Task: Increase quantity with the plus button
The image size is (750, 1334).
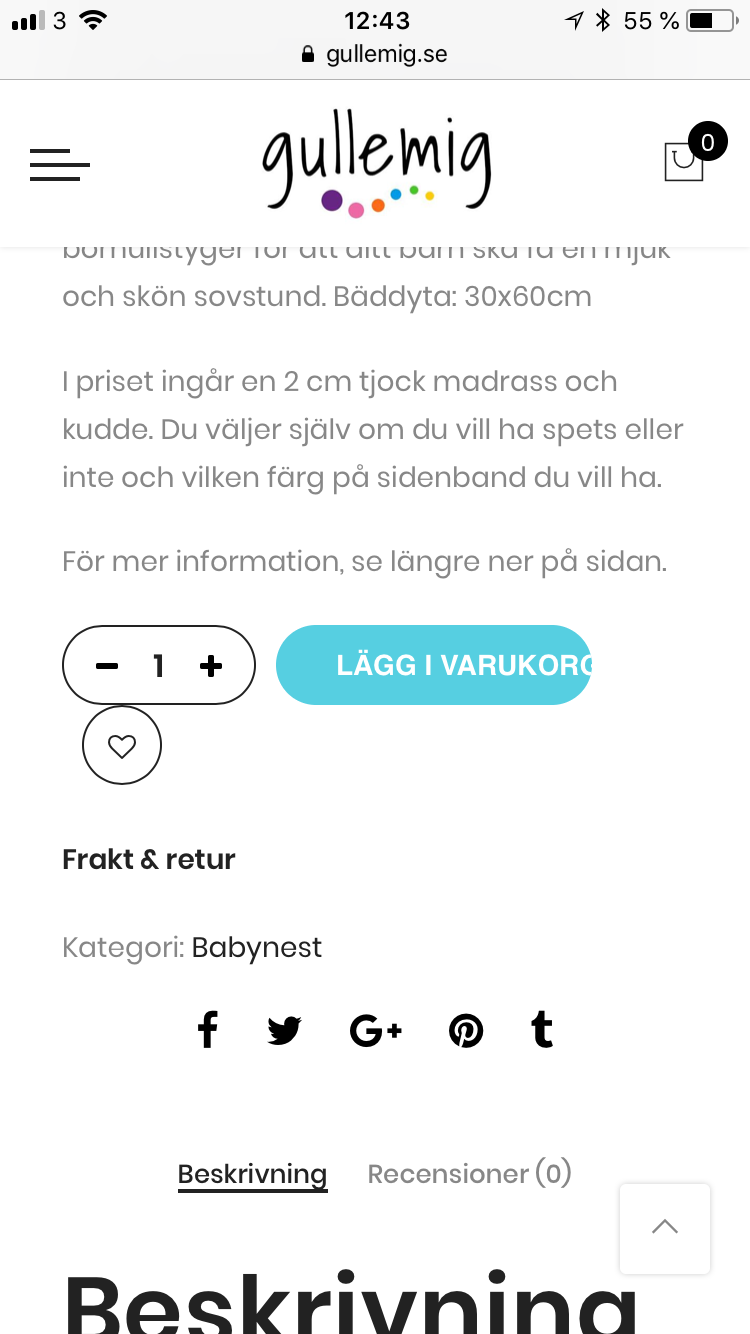Action: click(x=210, y=665)
